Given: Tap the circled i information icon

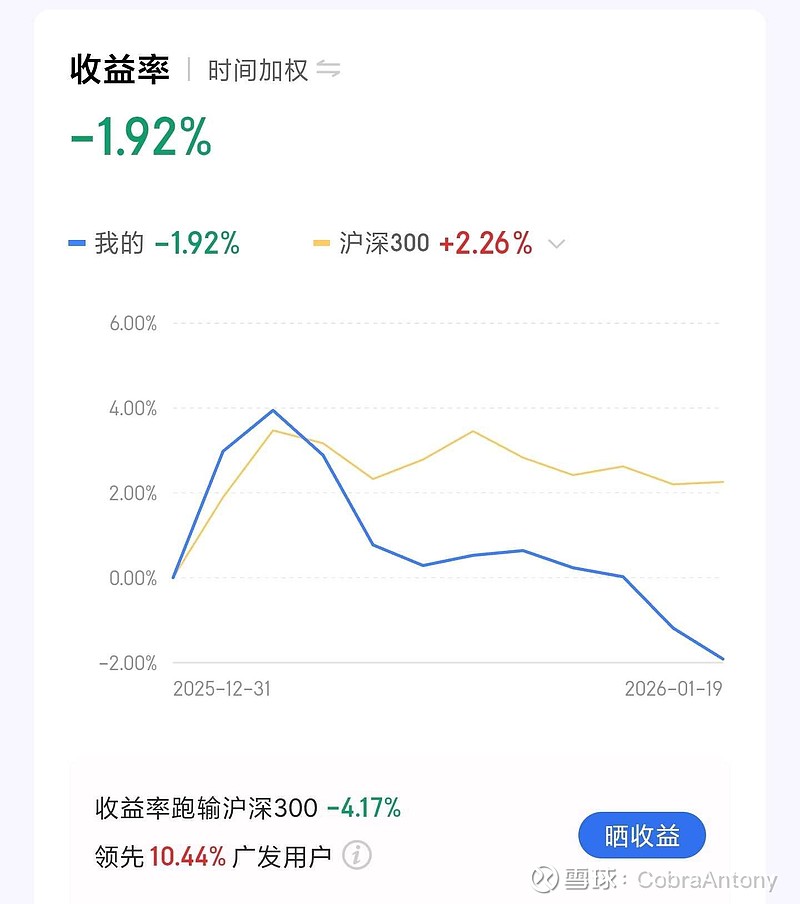Looking at the screenshot, I should (356, 856).
